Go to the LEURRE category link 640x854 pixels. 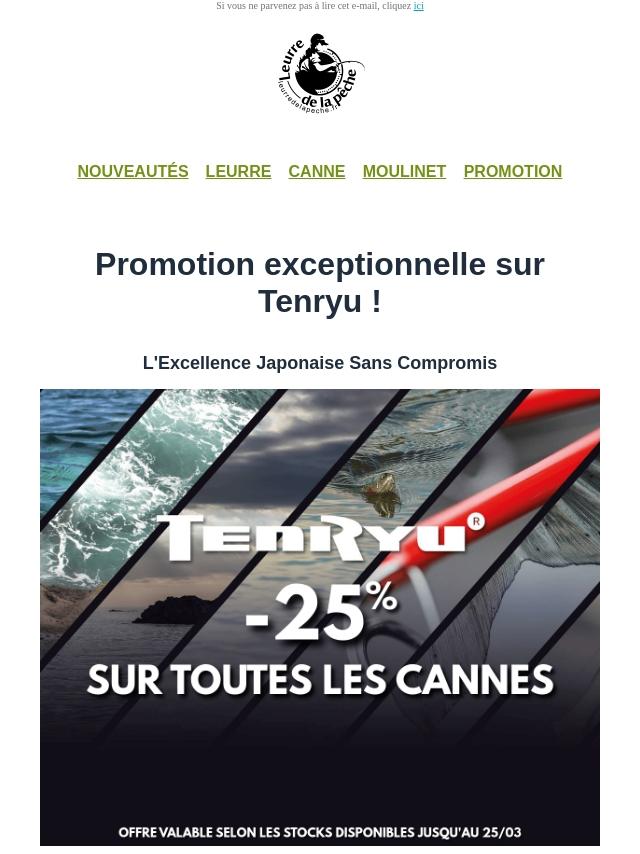click(238, 172)
